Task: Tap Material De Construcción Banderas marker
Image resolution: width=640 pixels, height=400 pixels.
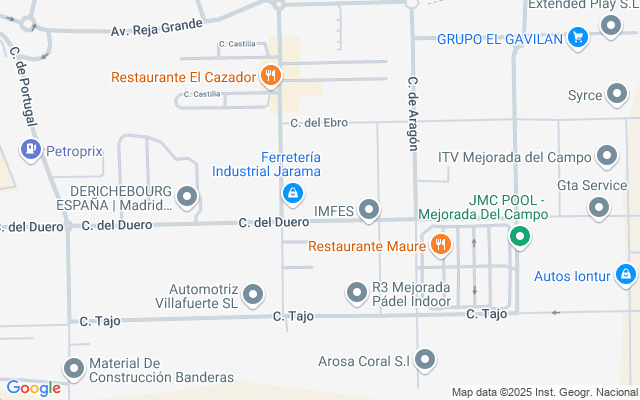Action: coord(74,369)
